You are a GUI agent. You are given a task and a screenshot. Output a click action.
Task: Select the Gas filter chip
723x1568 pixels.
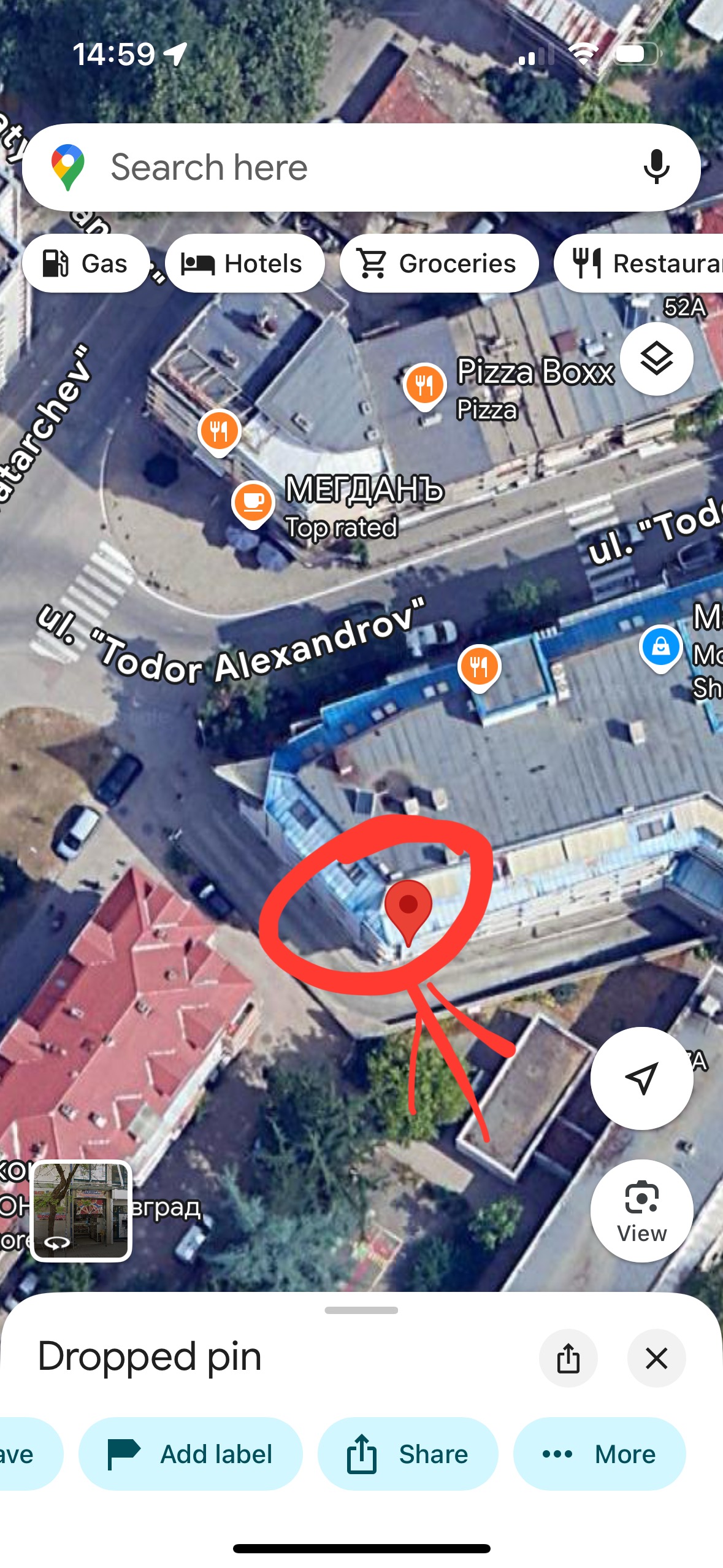point(86,264)
